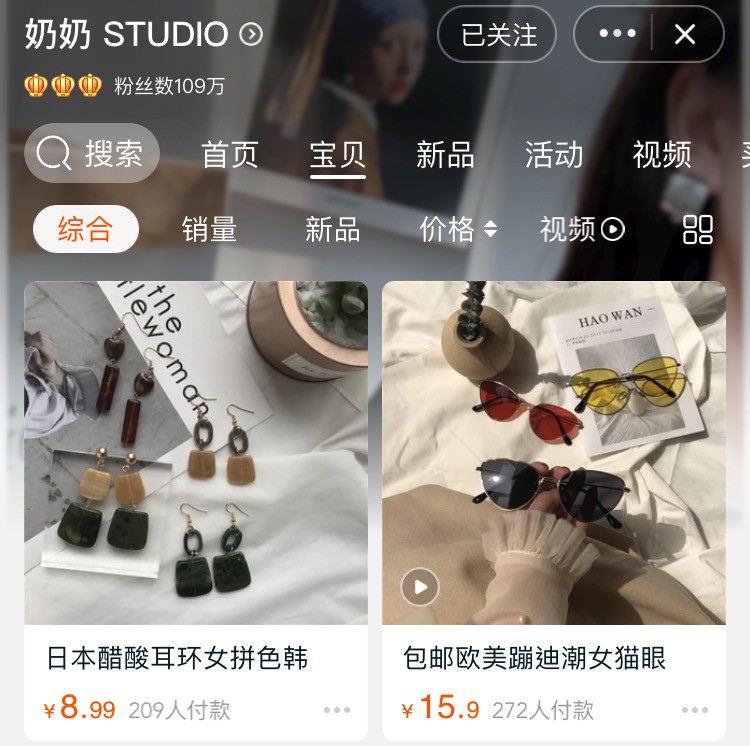Open the three-dot more options menu
The height and width of the screenshot is (746, 750).
(617, 34)
